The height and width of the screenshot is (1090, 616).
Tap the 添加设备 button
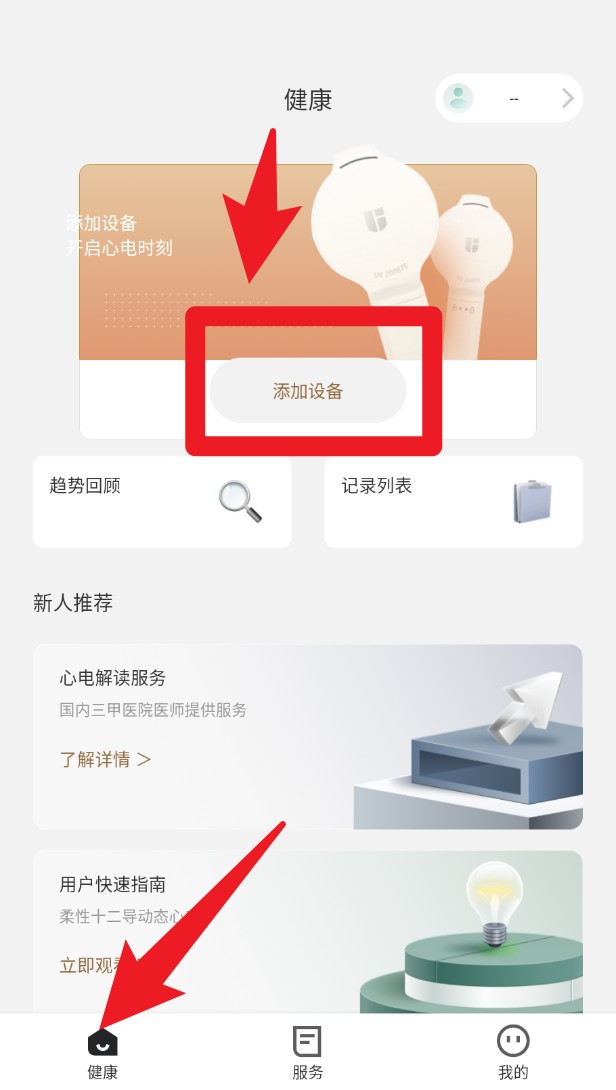click(307, 391)
